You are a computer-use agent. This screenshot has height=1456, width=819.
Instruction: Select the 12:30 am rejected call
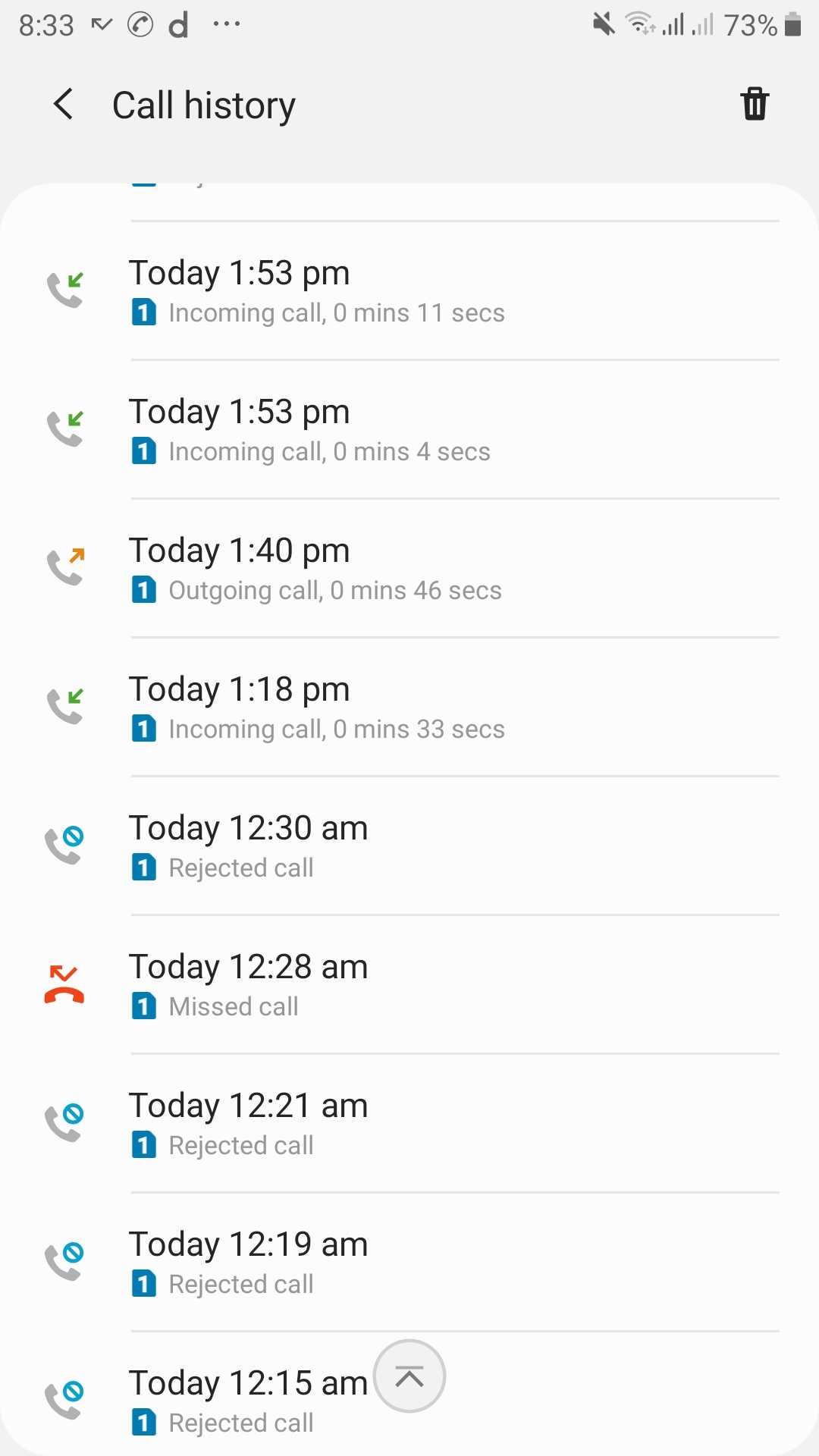pyautogui.click(x=409, y=846)
